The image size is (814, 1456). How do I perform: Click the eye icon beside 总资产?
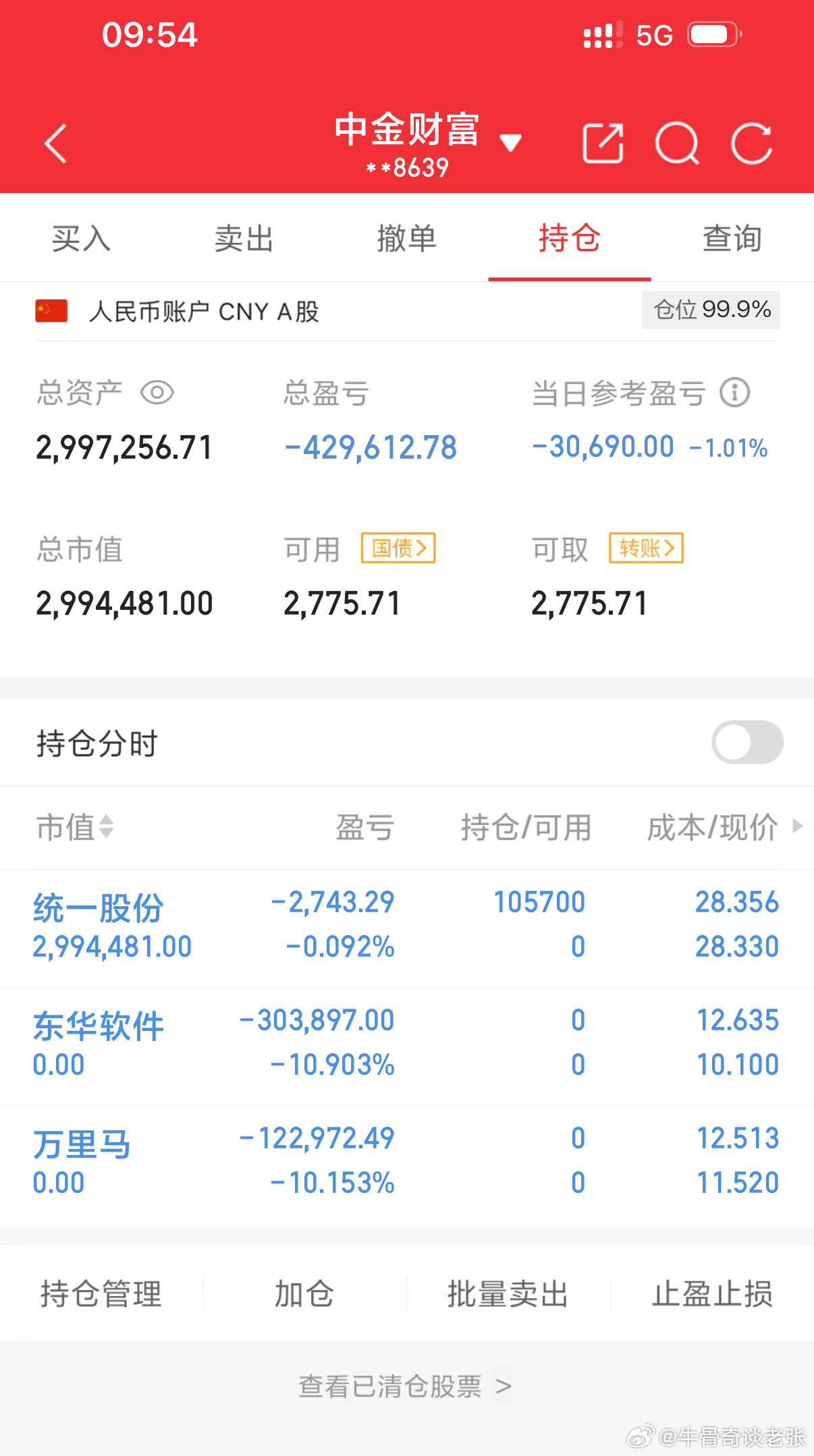[157, 392]
